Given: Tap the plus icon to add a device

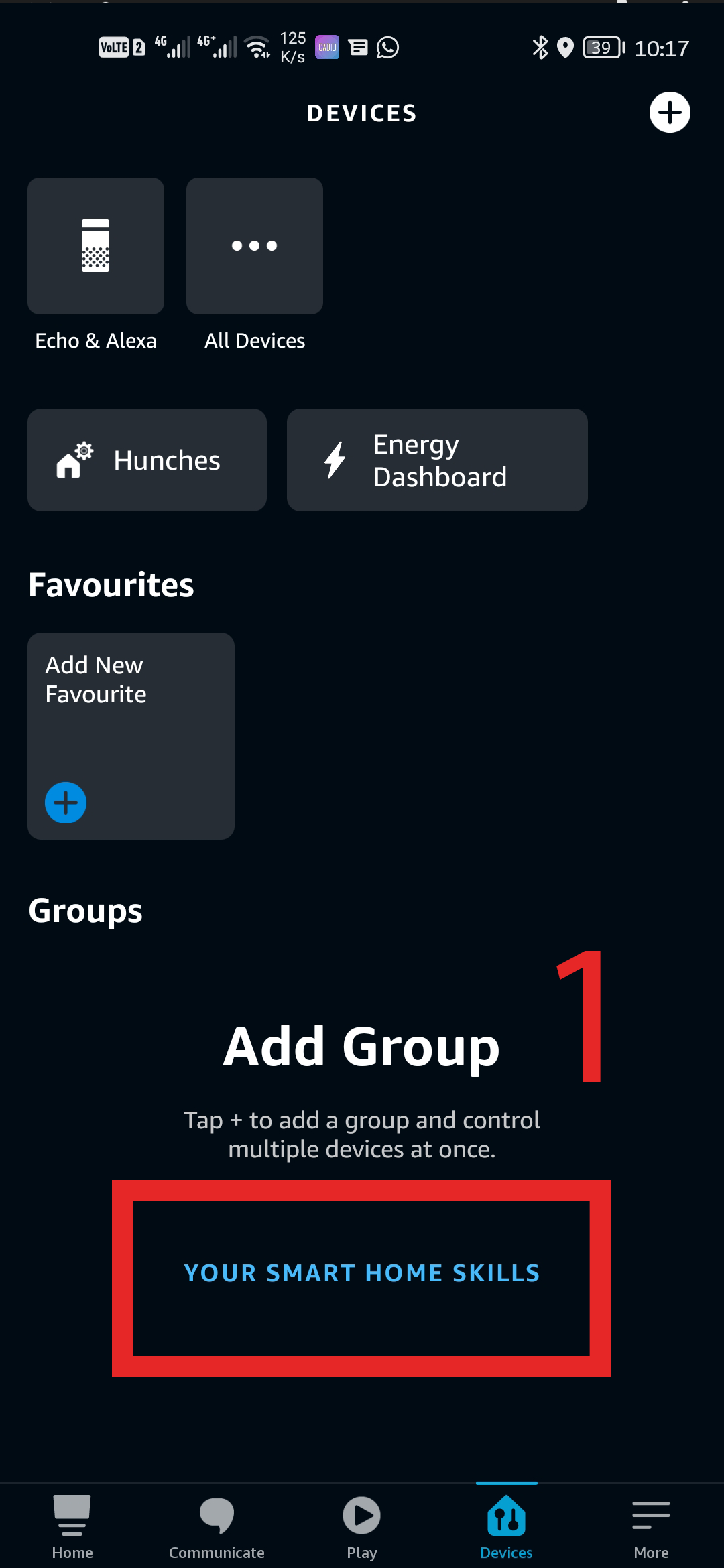Looking at the screenshot, I should [x=670, y=113].
